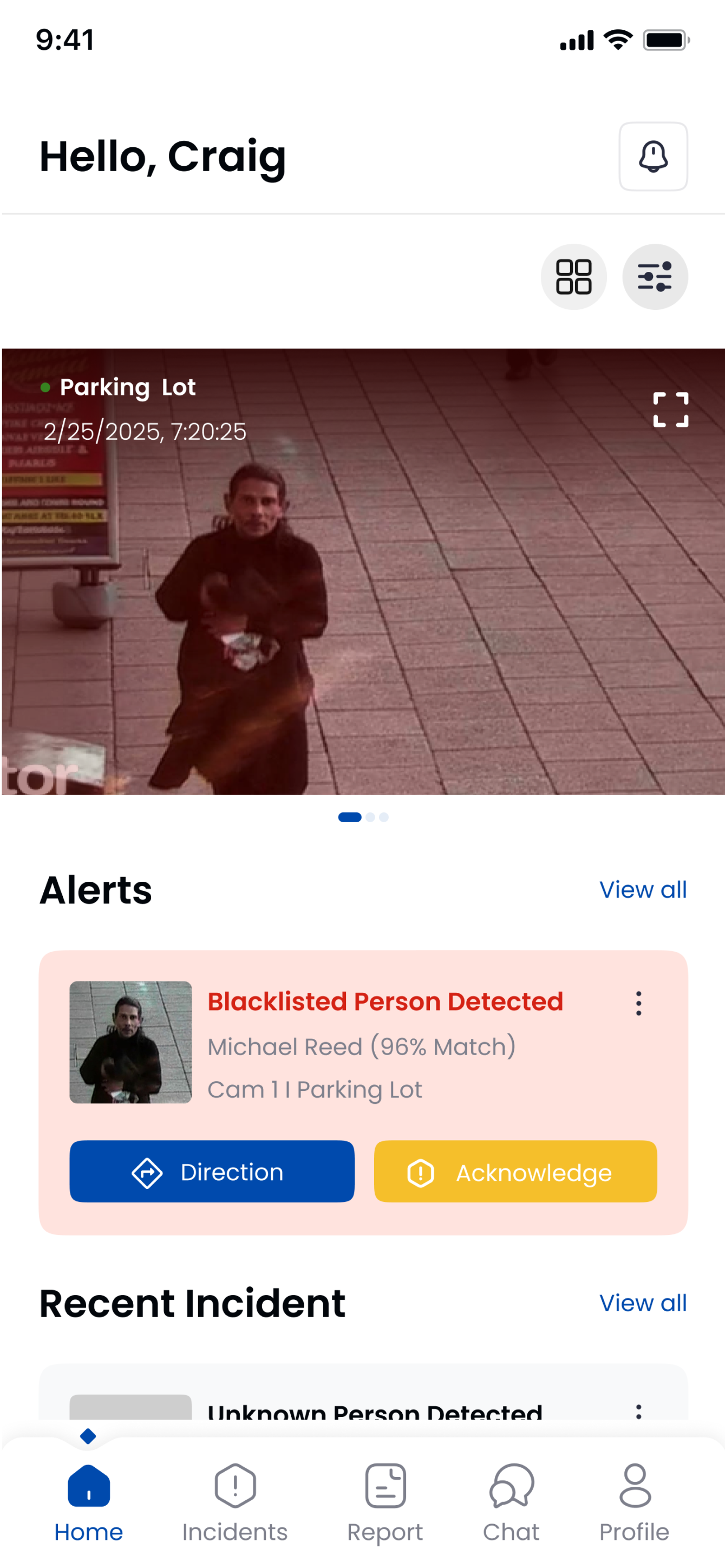The image size is (725, 1568).
Task: Expand Parking Lot feed to fullscreen
Action: [x=670, y=409]
